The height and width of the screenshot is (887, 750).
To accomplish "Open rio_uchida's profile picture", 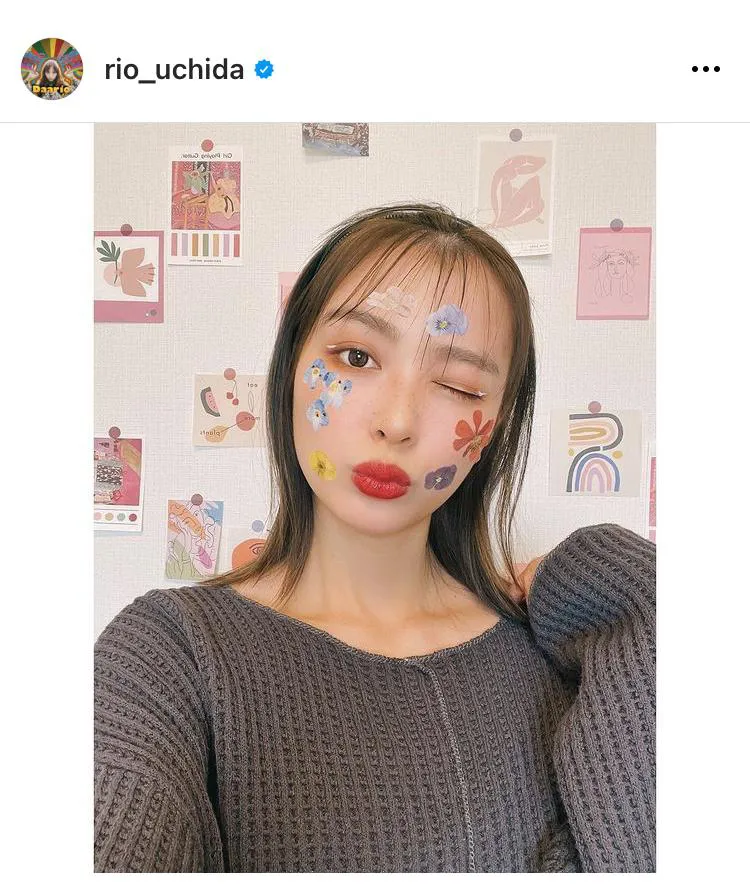I will (x=52, y=69).
